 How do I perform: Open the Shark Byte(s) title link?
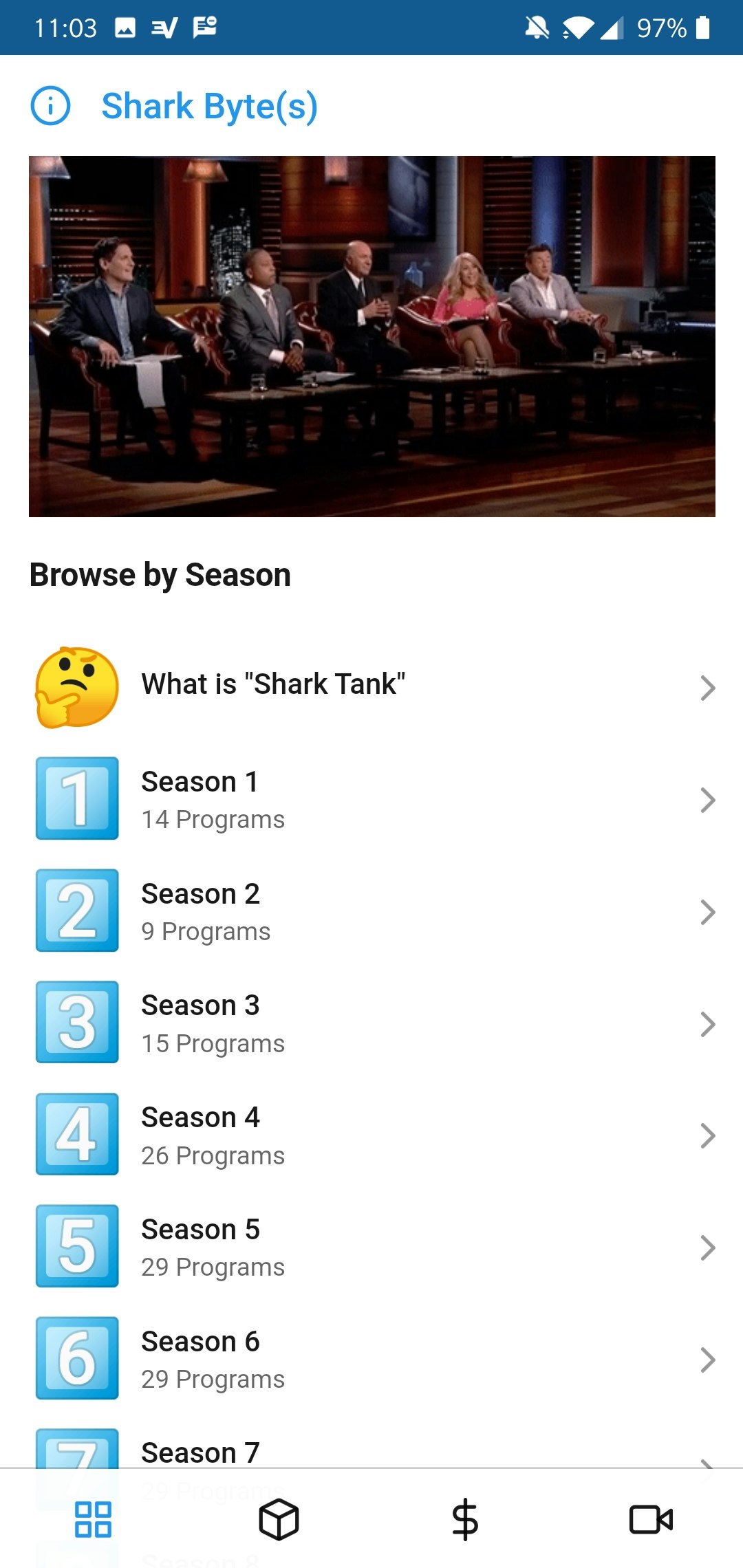tap(211, 106)
